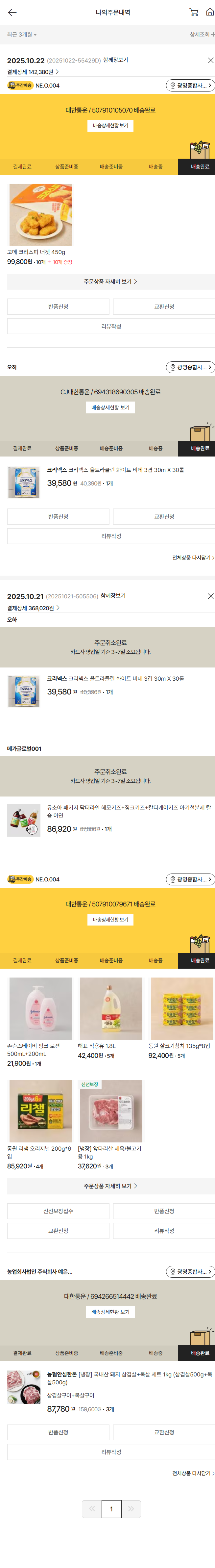
Task: Go to the home icon
Action: pos(209,12)
